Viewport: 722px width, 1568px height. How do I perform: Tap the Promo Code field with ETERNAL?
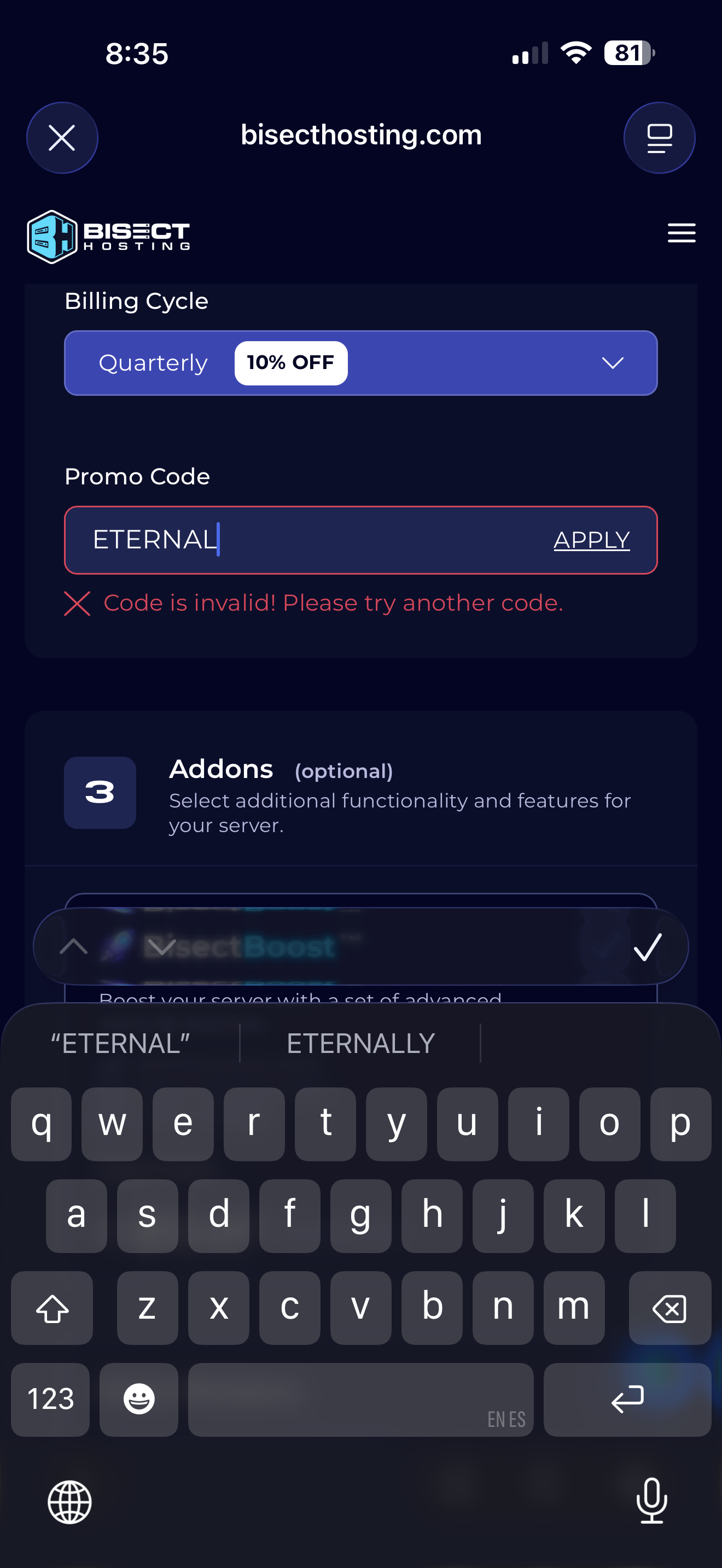point(304,540)
